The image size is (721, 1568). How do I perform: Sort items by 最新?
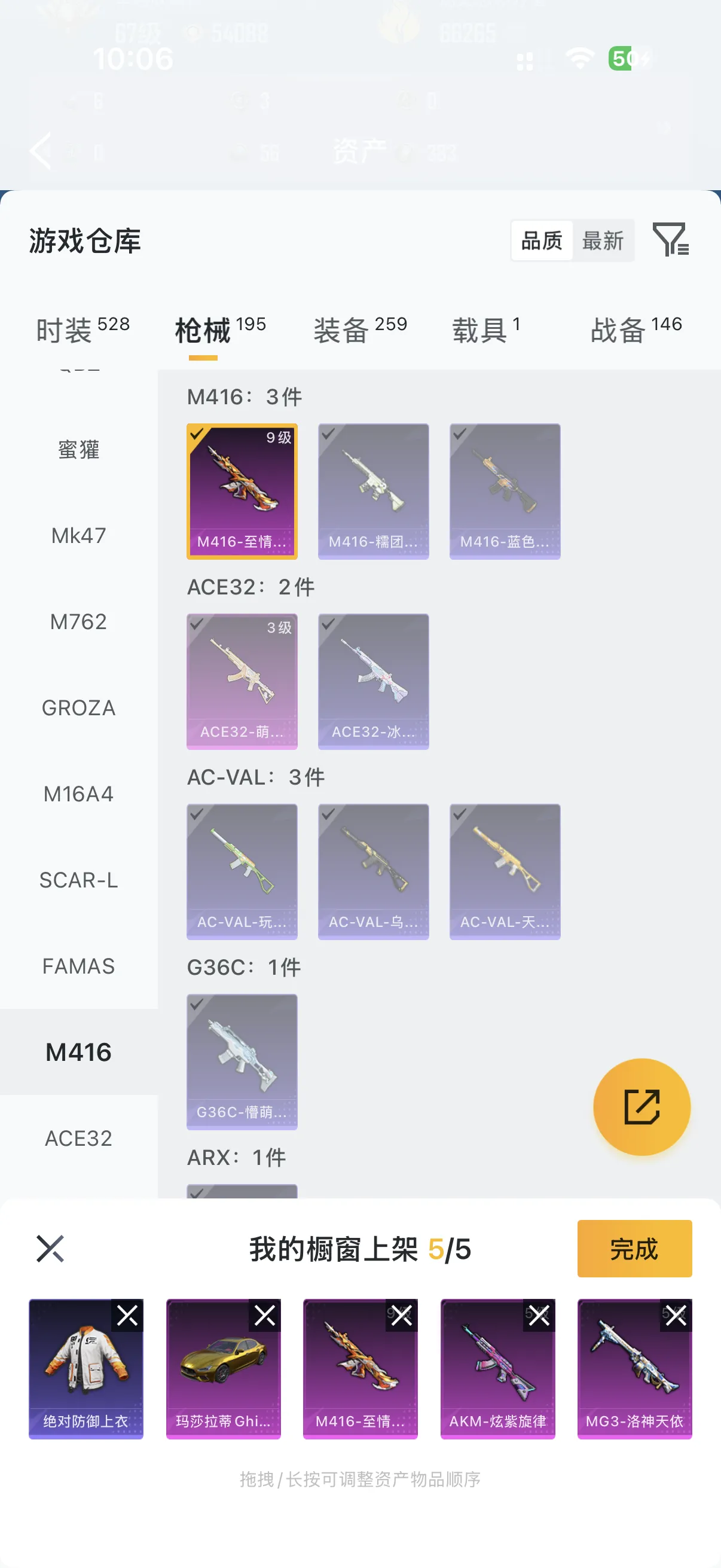click(x=603, y=241)
